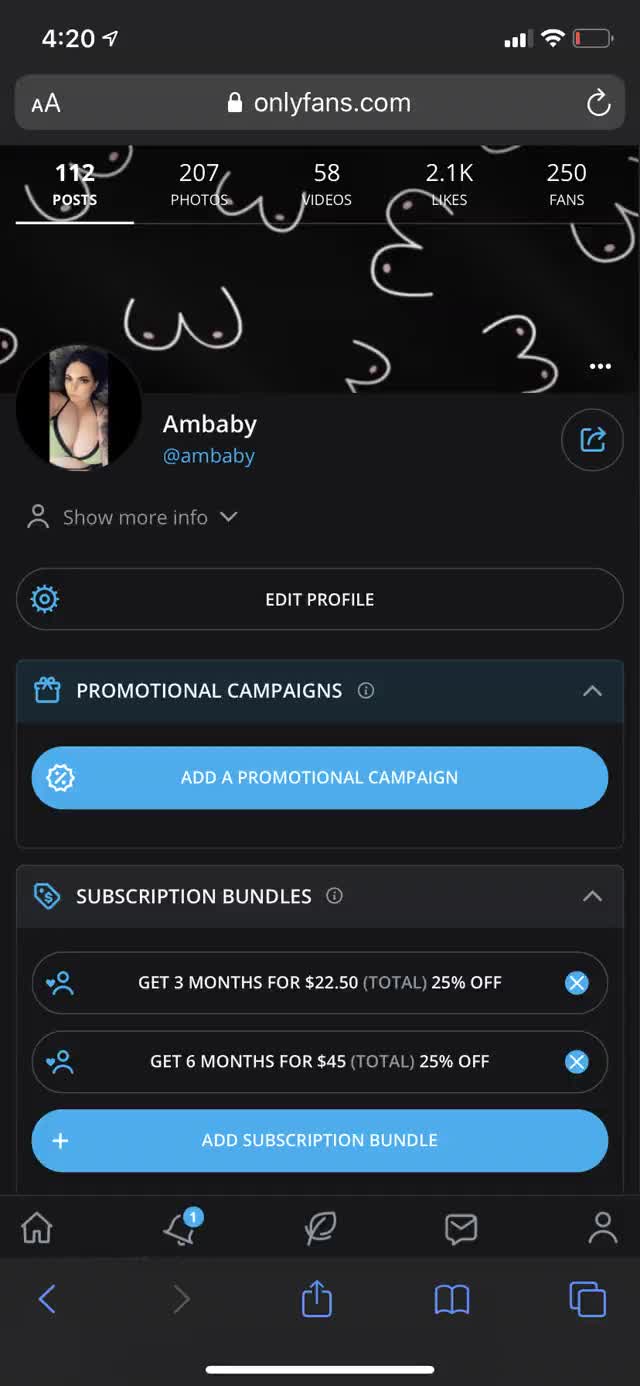
Task: Open the notifications bell
Action: (180, 1228)
